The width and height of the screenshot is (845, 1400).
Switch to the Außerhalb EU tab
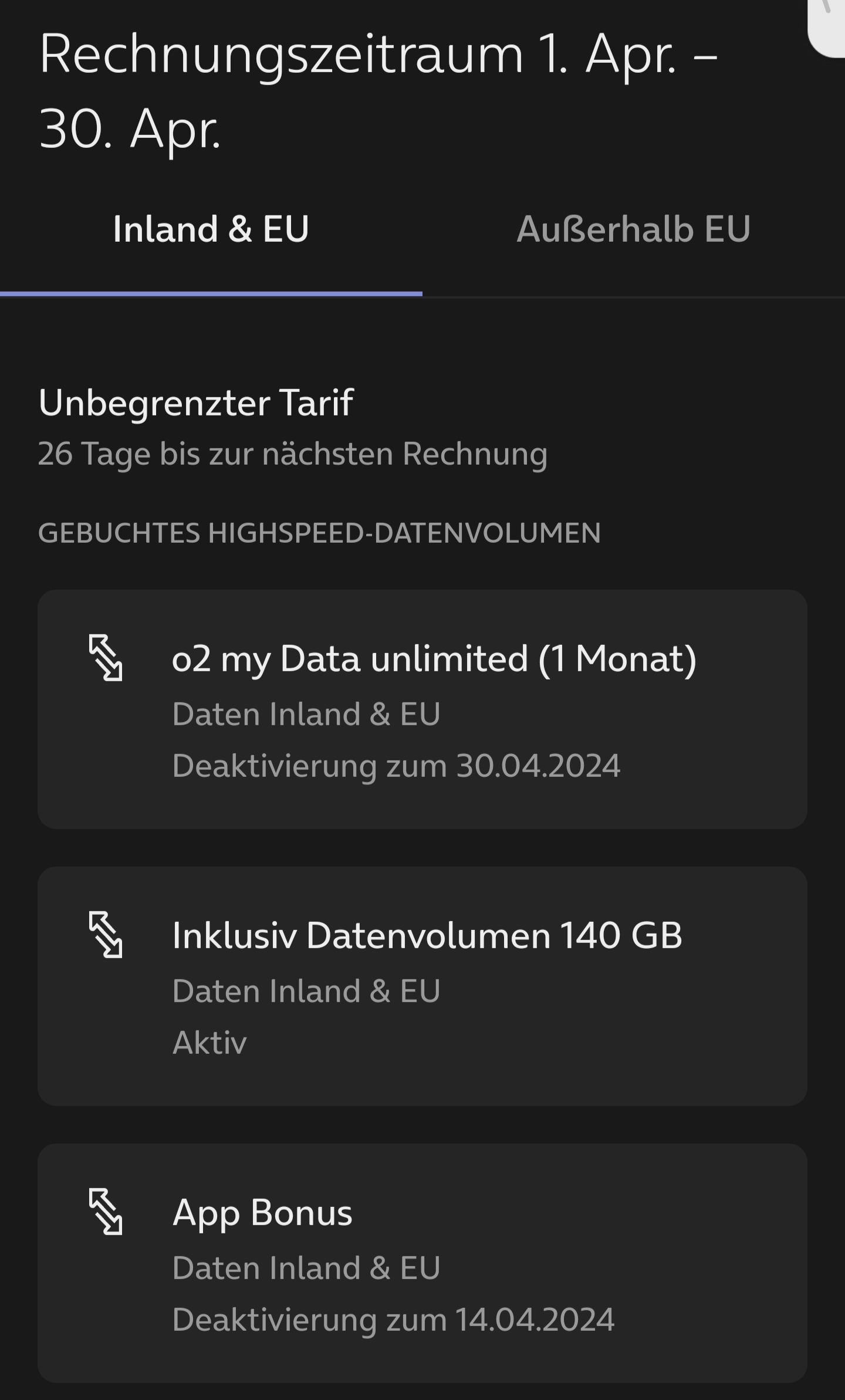634,229
